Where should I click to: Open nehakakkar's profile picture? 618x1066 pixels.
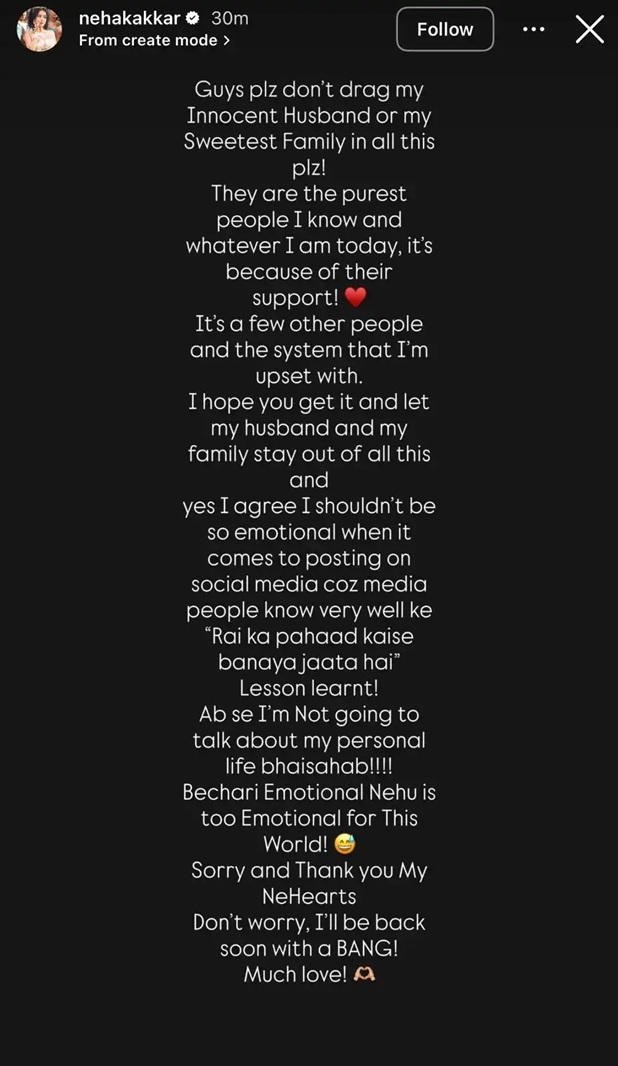[40, 29]
